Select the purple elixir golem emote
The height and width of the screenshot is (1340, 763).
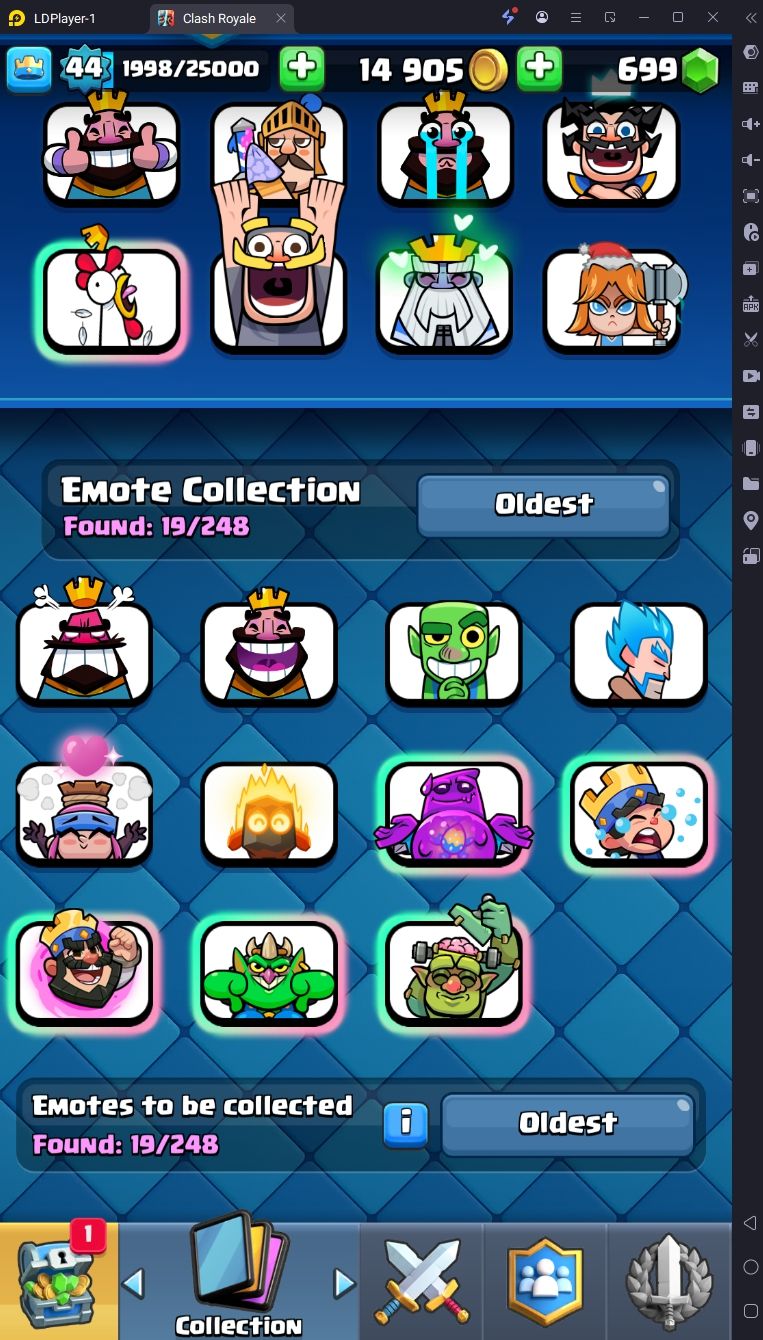click(x=454, y=812)
